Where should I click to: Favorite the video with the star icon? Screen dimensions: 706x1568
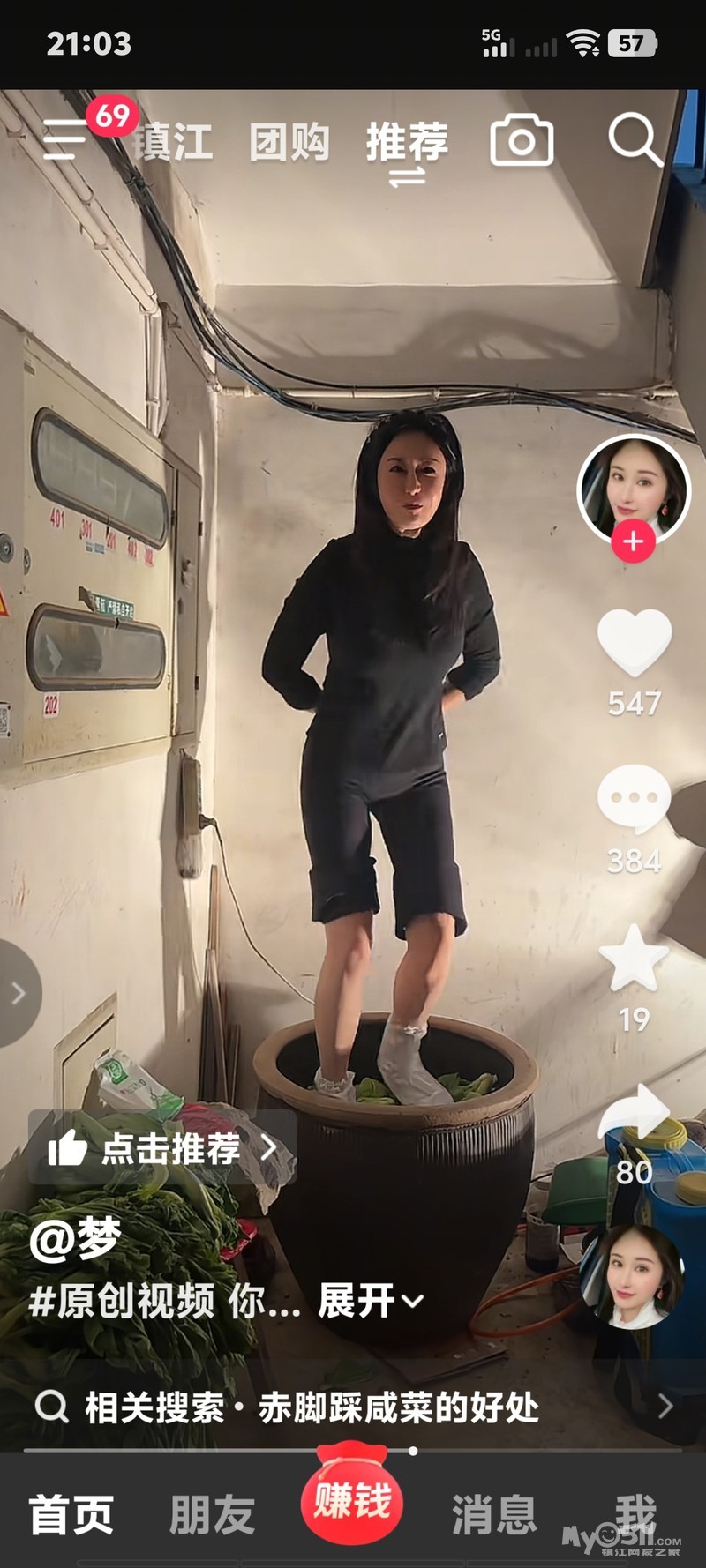tap(634, 959)
